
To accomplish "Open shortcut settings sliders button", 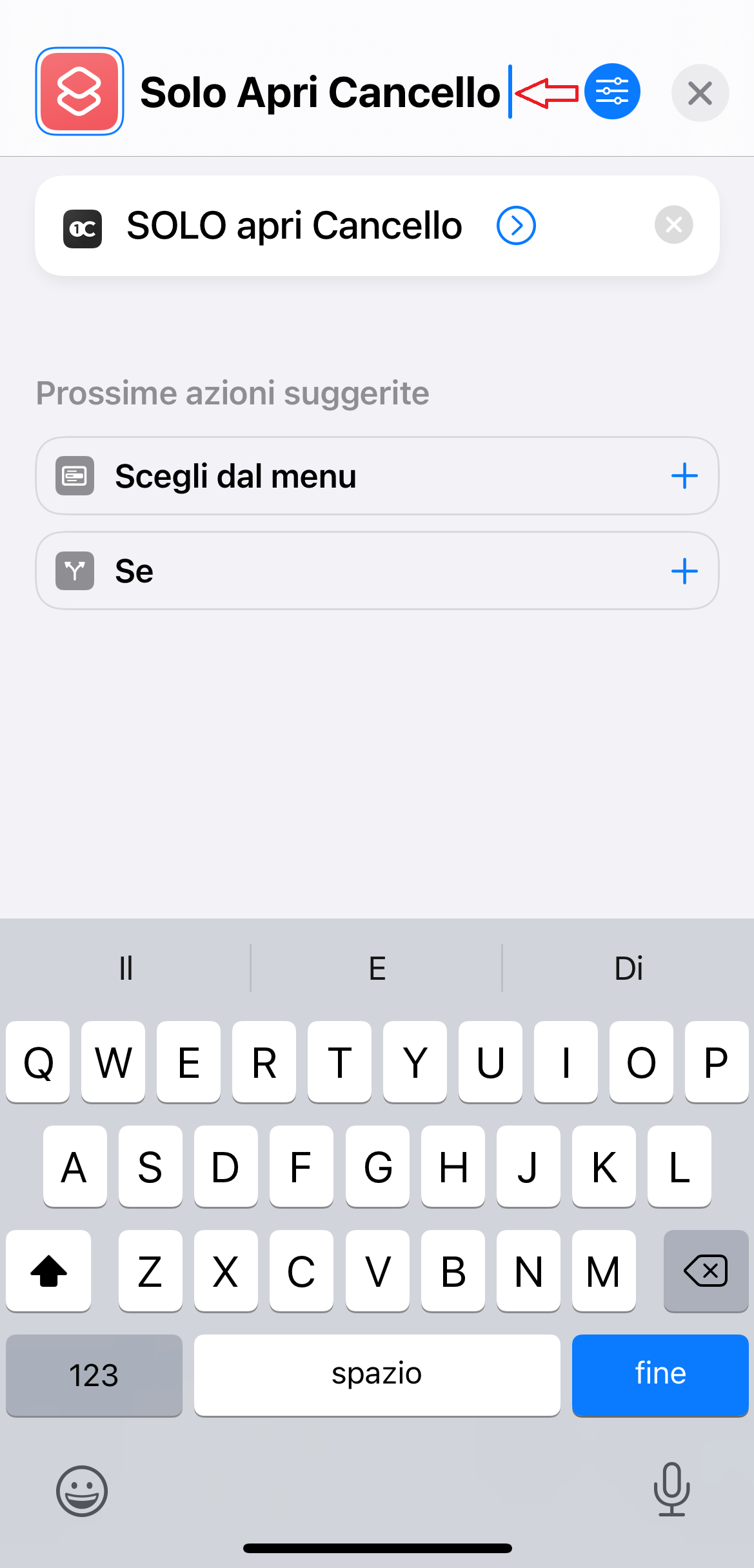I will (612, 92).
